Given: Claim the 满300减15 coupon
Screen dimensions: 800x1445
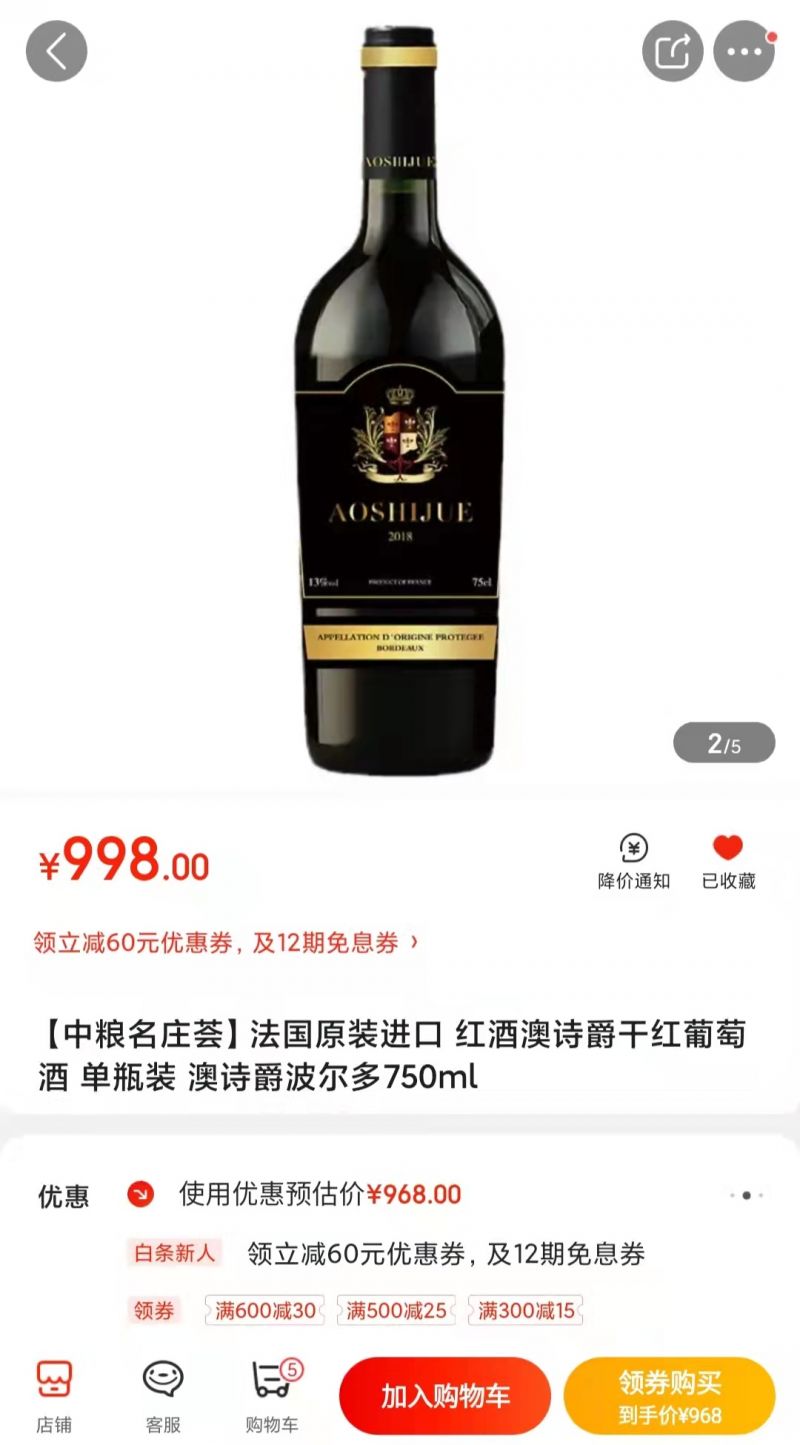Looking at the screenshot, I should click(x=526, y=1310).
